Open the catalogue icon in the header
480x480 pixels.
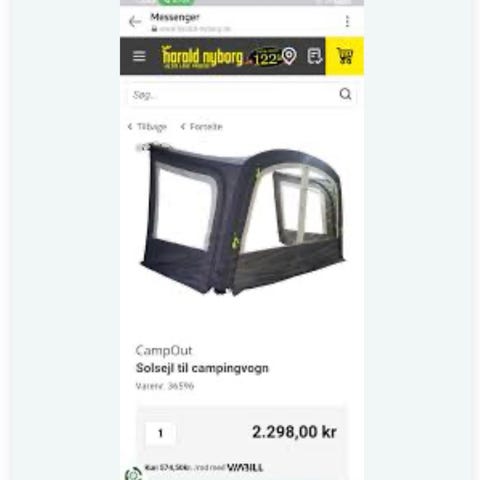[314, 56]
